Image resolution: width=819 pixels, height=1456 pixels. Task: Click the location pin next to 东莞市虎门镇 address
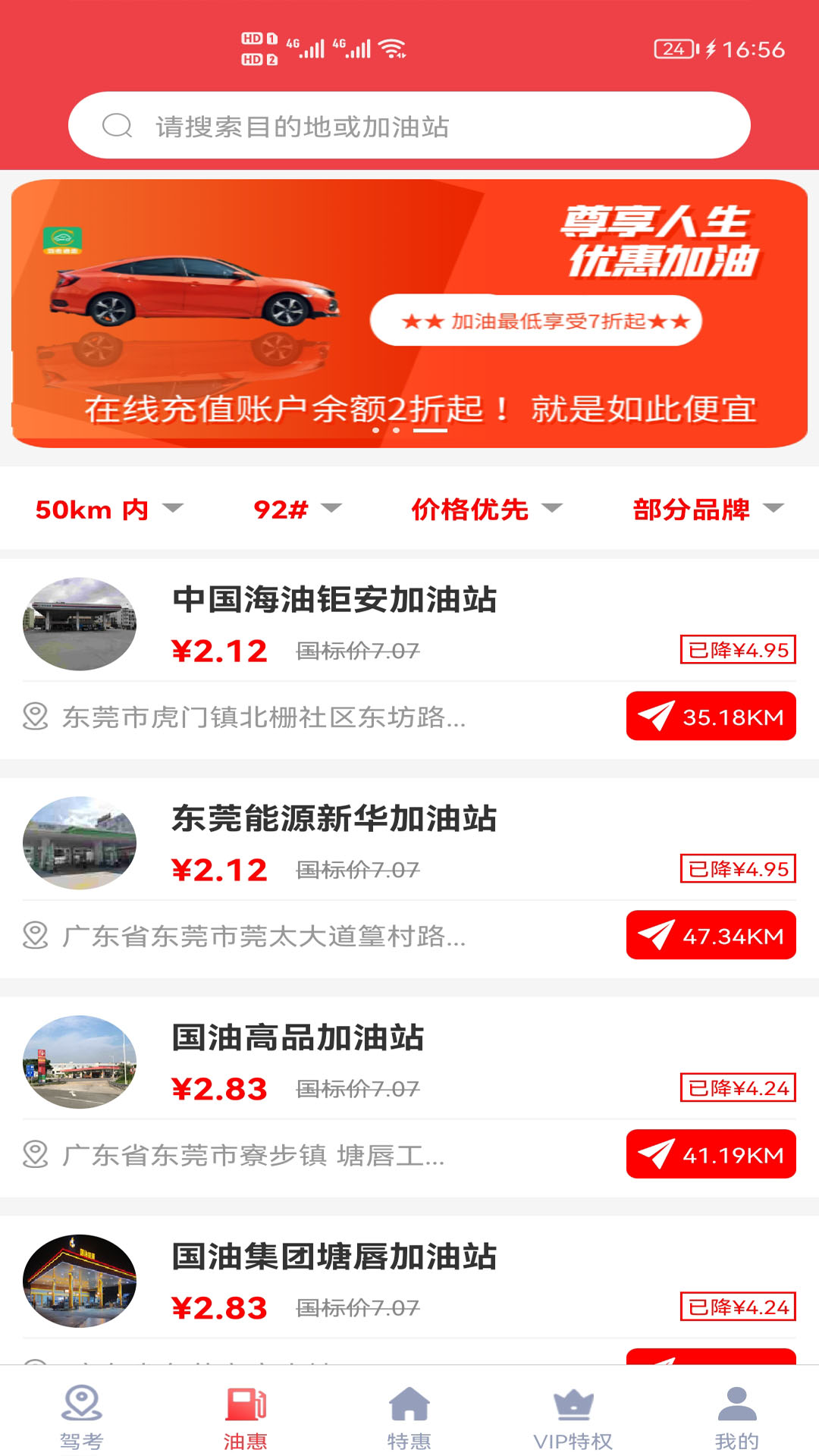pos(34,715)
